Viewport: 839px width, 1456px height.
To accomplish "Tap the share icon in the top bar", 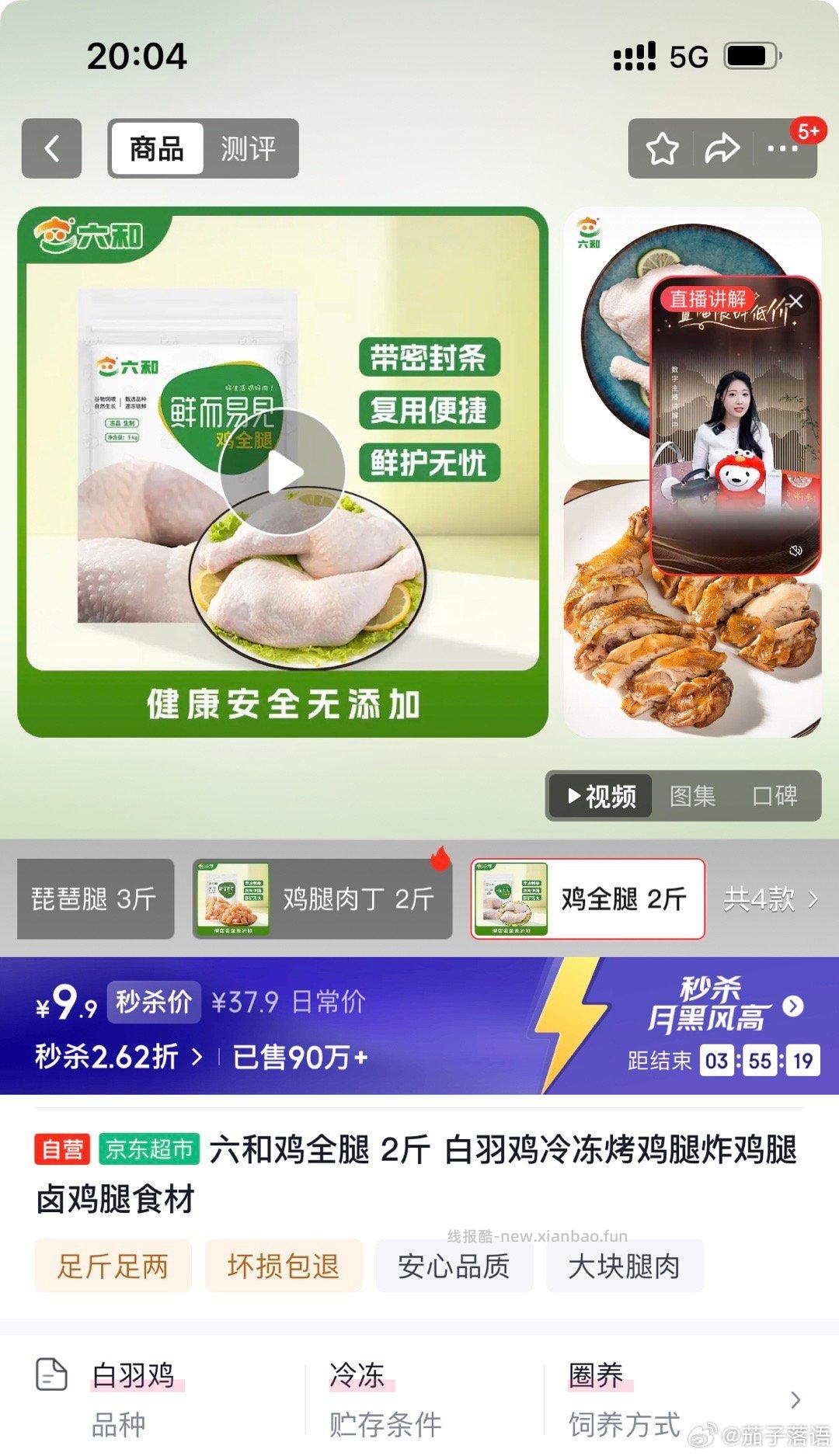I will [722, 148].
